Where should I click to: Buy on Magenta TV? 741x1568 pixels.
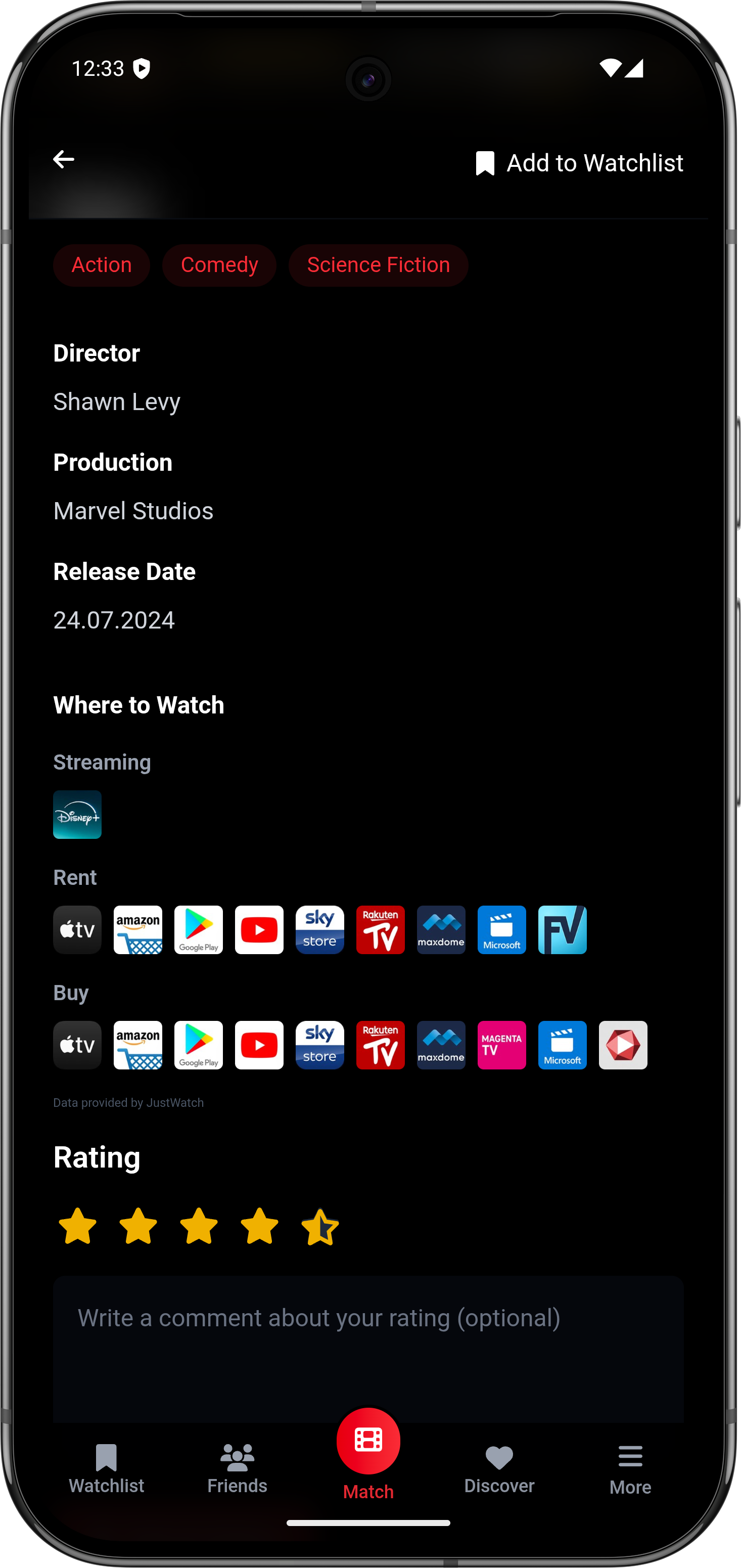point(501,1045)
